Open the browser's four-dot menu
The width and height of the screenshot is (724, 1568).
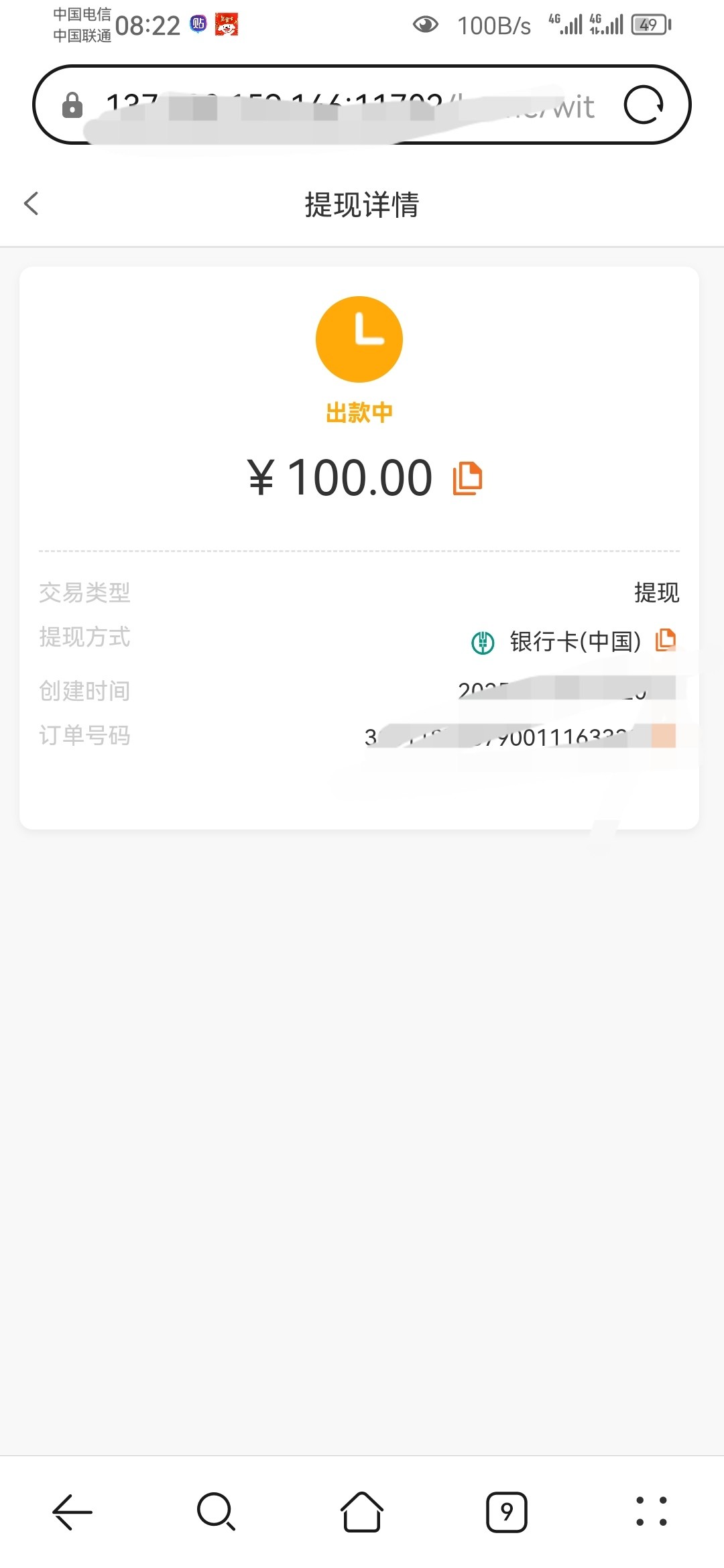651,1512
